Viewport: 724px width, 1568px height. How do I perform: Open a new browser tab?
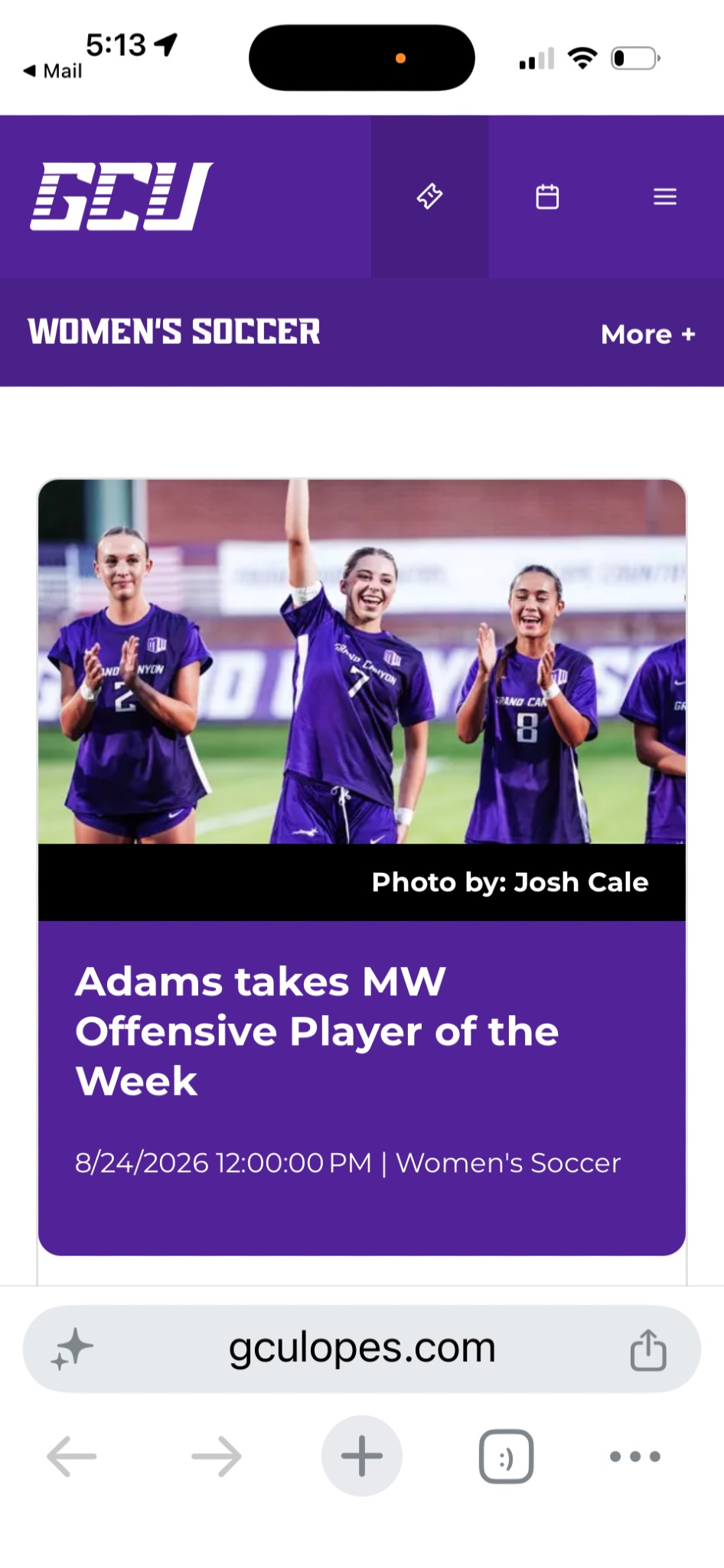362,1455
